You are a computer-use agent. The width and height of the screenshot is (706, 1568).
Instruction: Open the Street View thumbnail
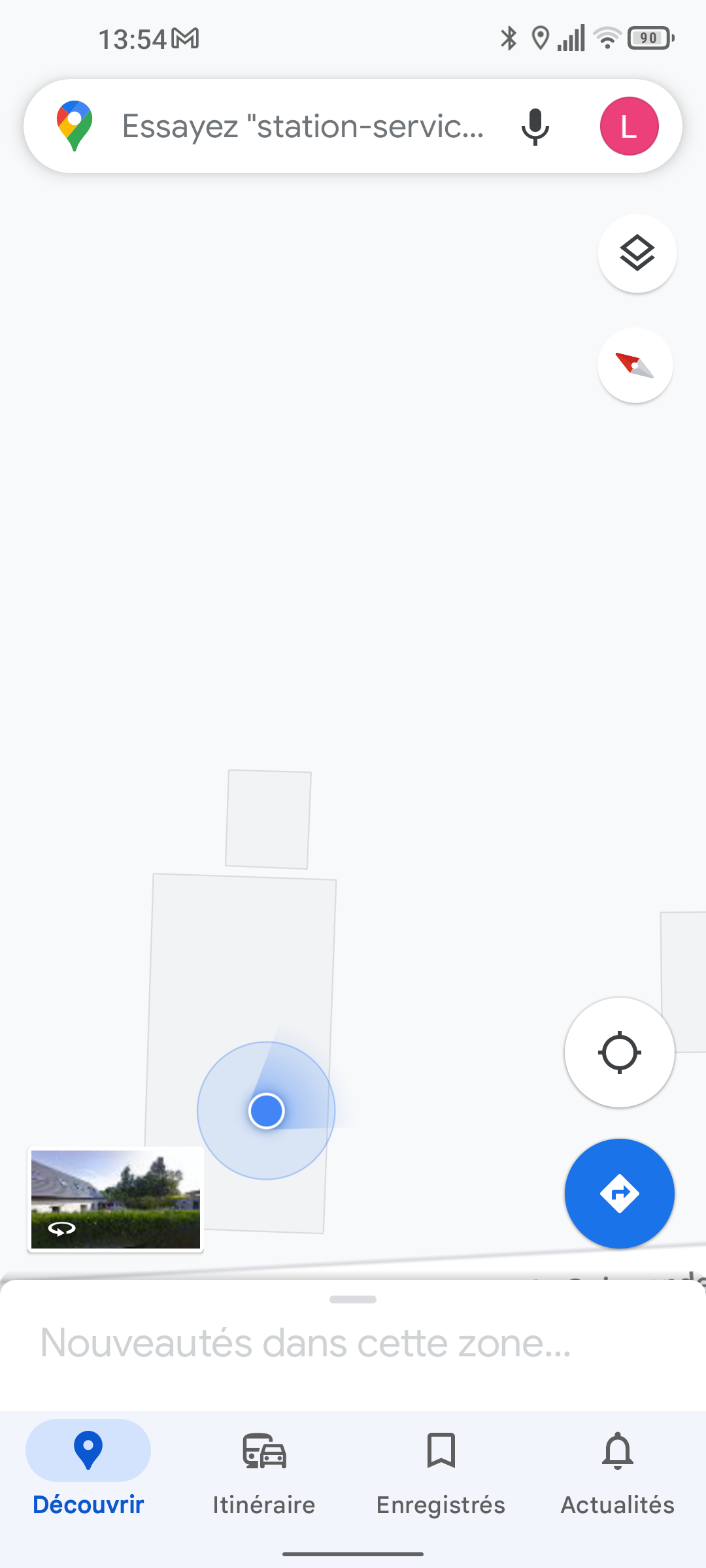[116, 1200]
